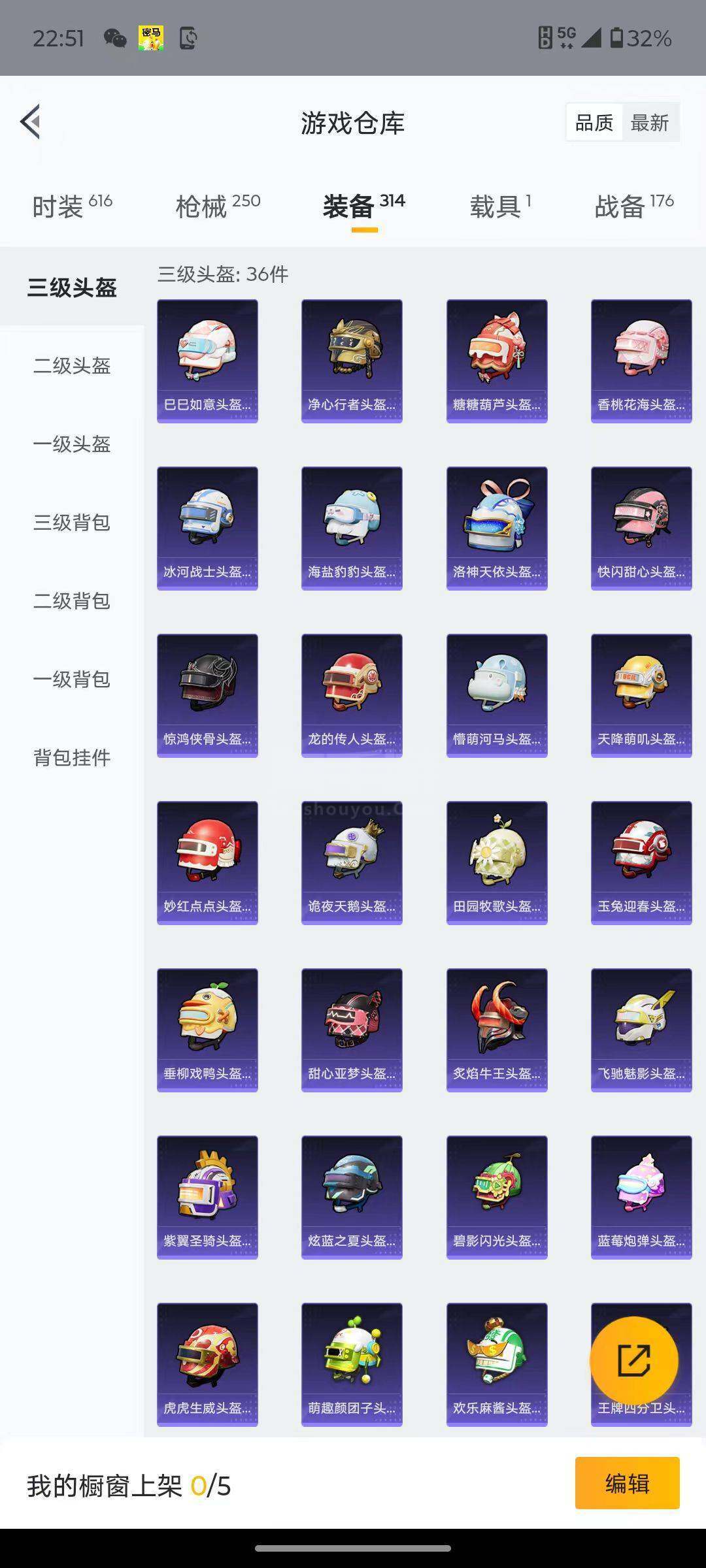Show 一级背包 items
Image resolution: width=706 pixels, height=1568 pixels.
[72, 679]
